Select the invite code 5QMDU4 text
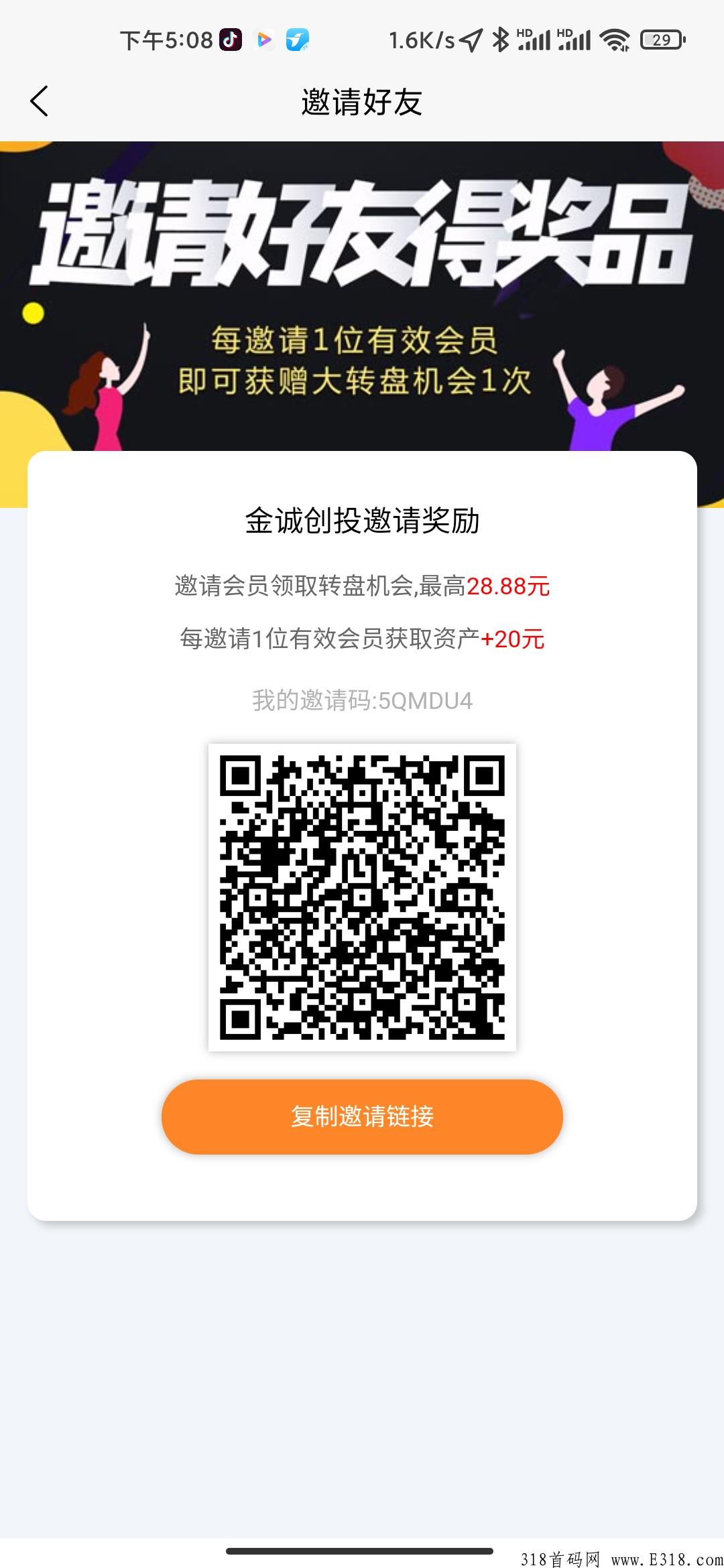This screenshot has width=724, height=1568. pyautogui.click(x=362, y=699)
